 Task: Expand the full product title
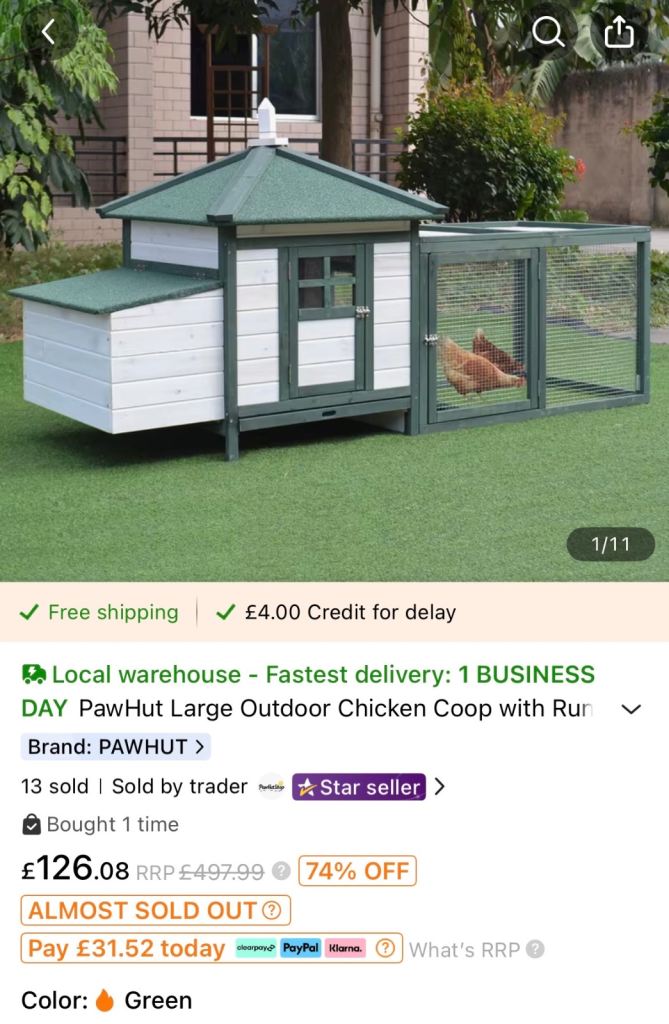click(631, 709)
